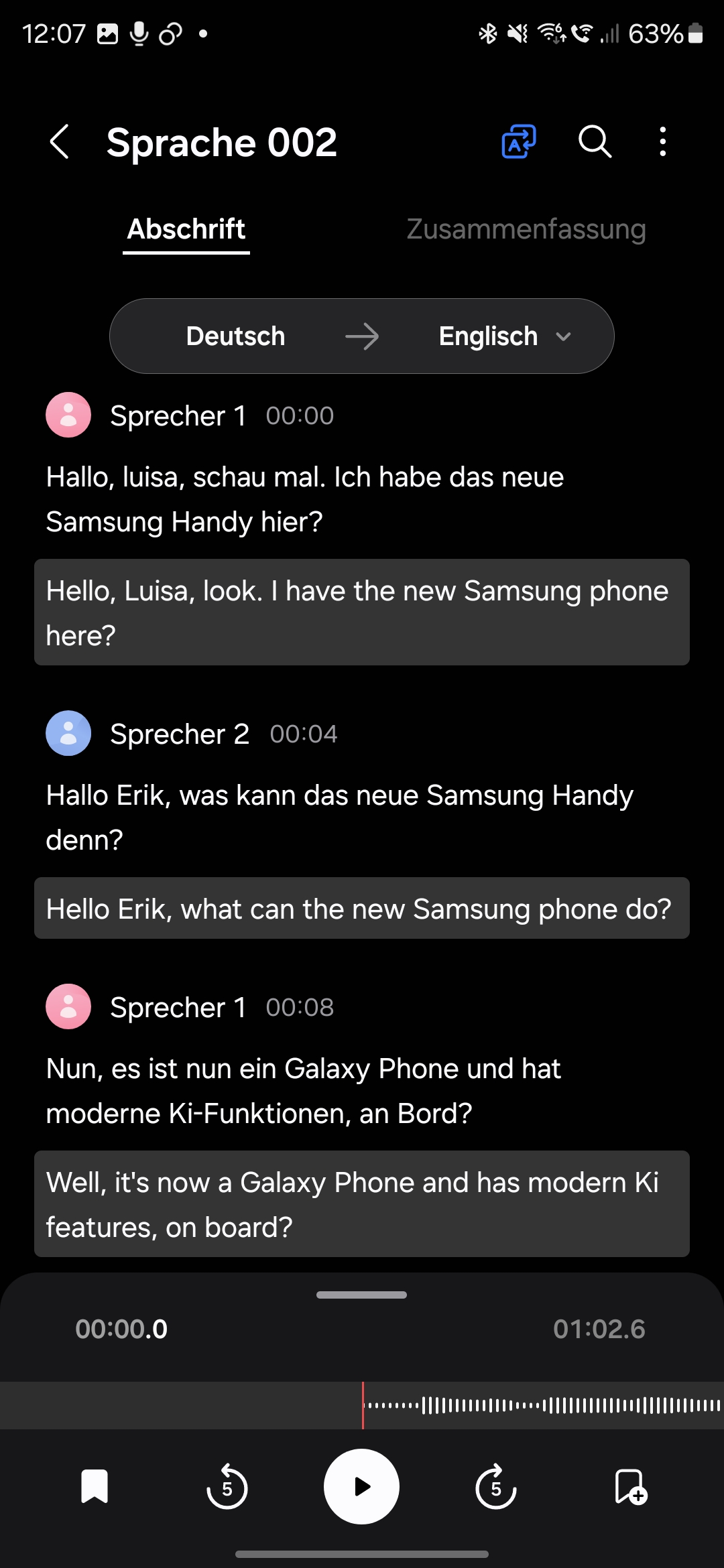Tap the player panel drag handle

[362, 1295]
